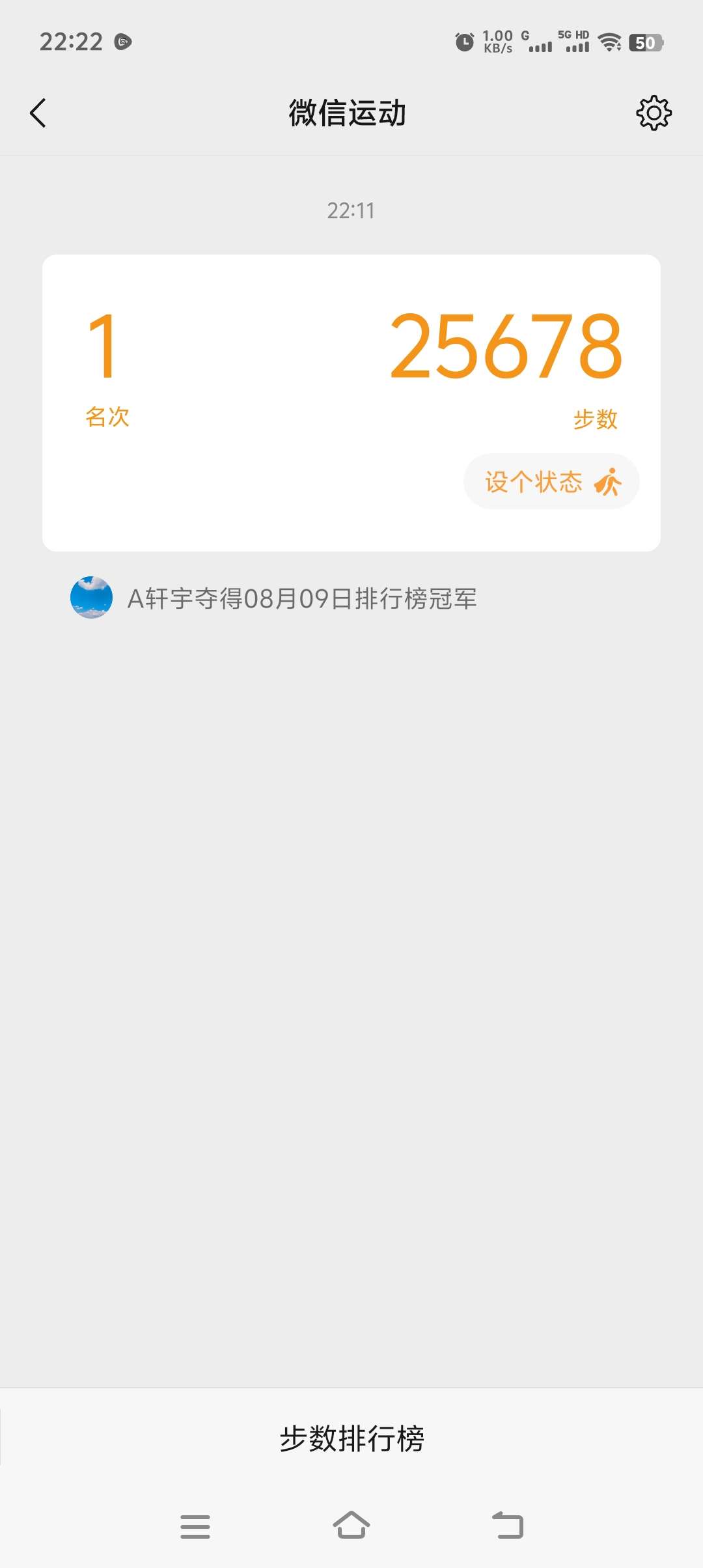Open A轩宇 leaderboard champion entry
This screenshot has width=703, height=1568.
(301, 598)
